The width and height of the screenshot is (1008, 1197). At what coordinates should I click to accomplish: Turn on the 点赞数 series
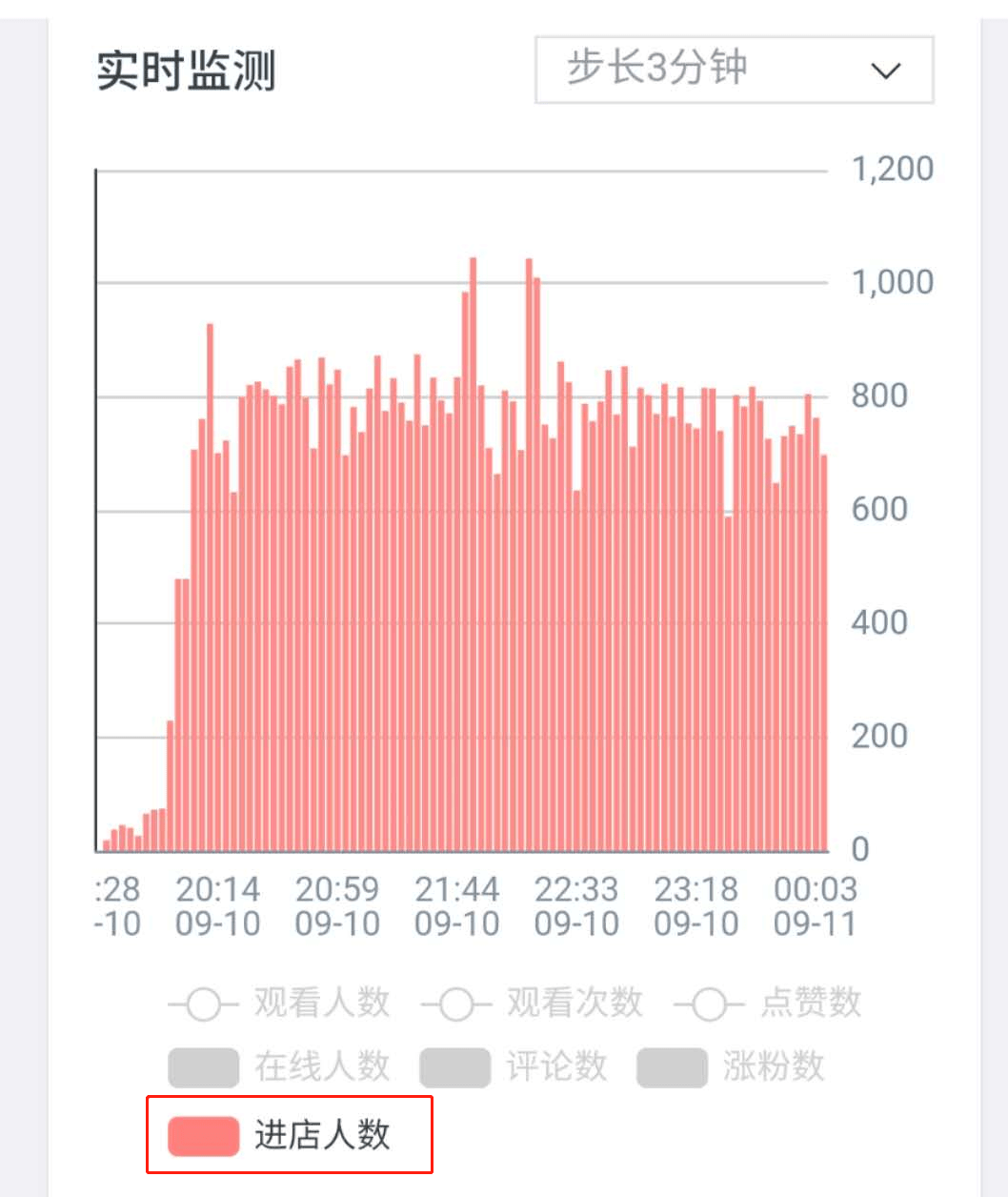[768, 1004]
